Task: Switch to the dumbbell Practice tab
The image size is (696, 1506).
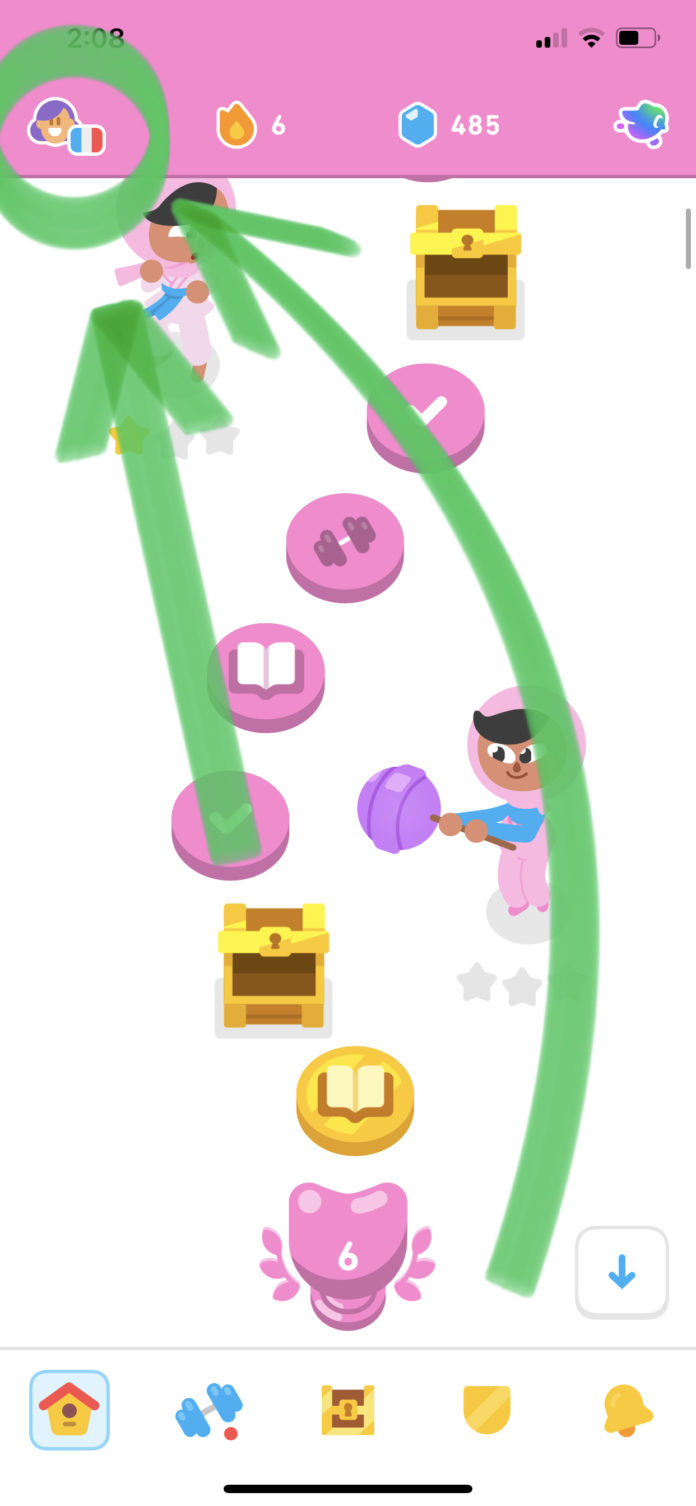Action: coord(209,1411)
